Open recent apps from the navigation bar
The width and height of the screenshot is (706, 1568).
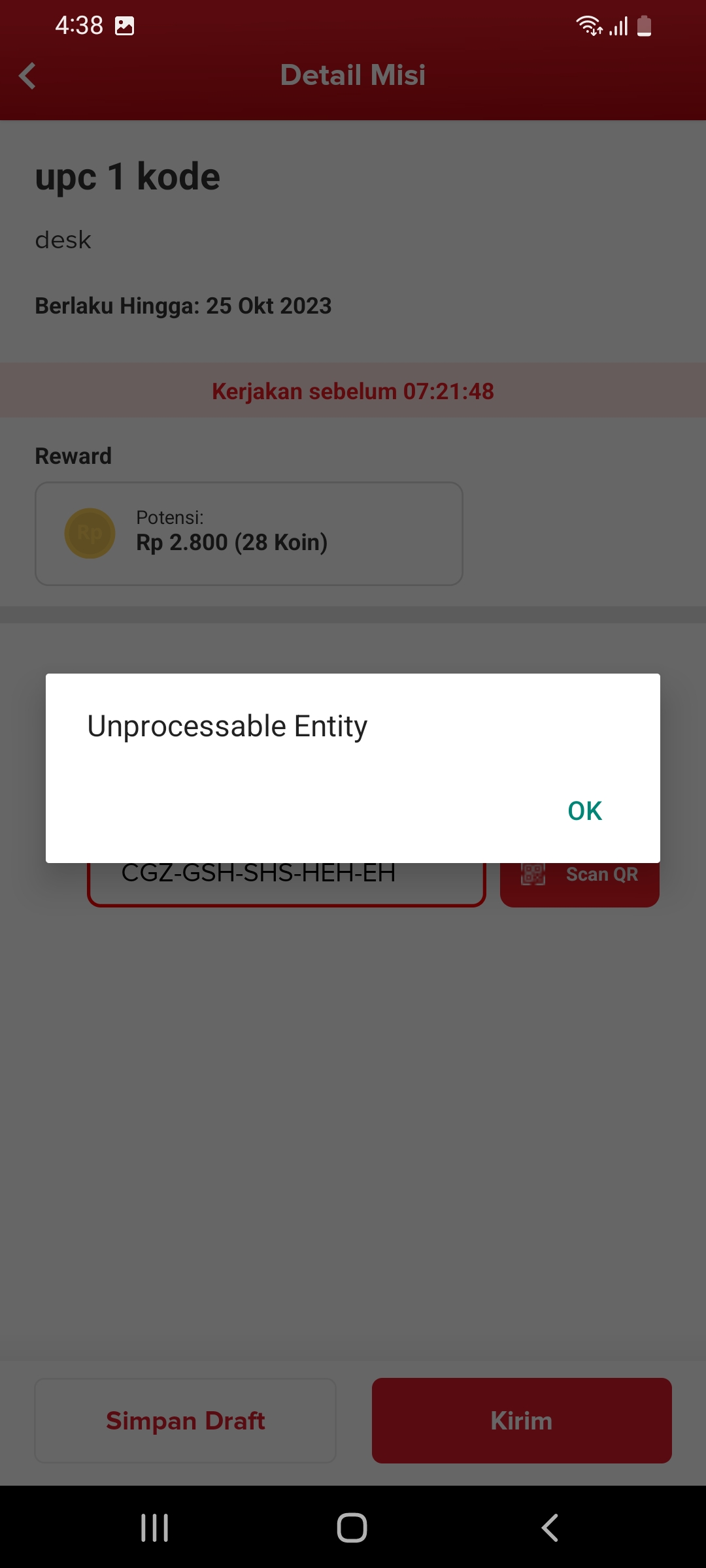[x=155, y=1527]
